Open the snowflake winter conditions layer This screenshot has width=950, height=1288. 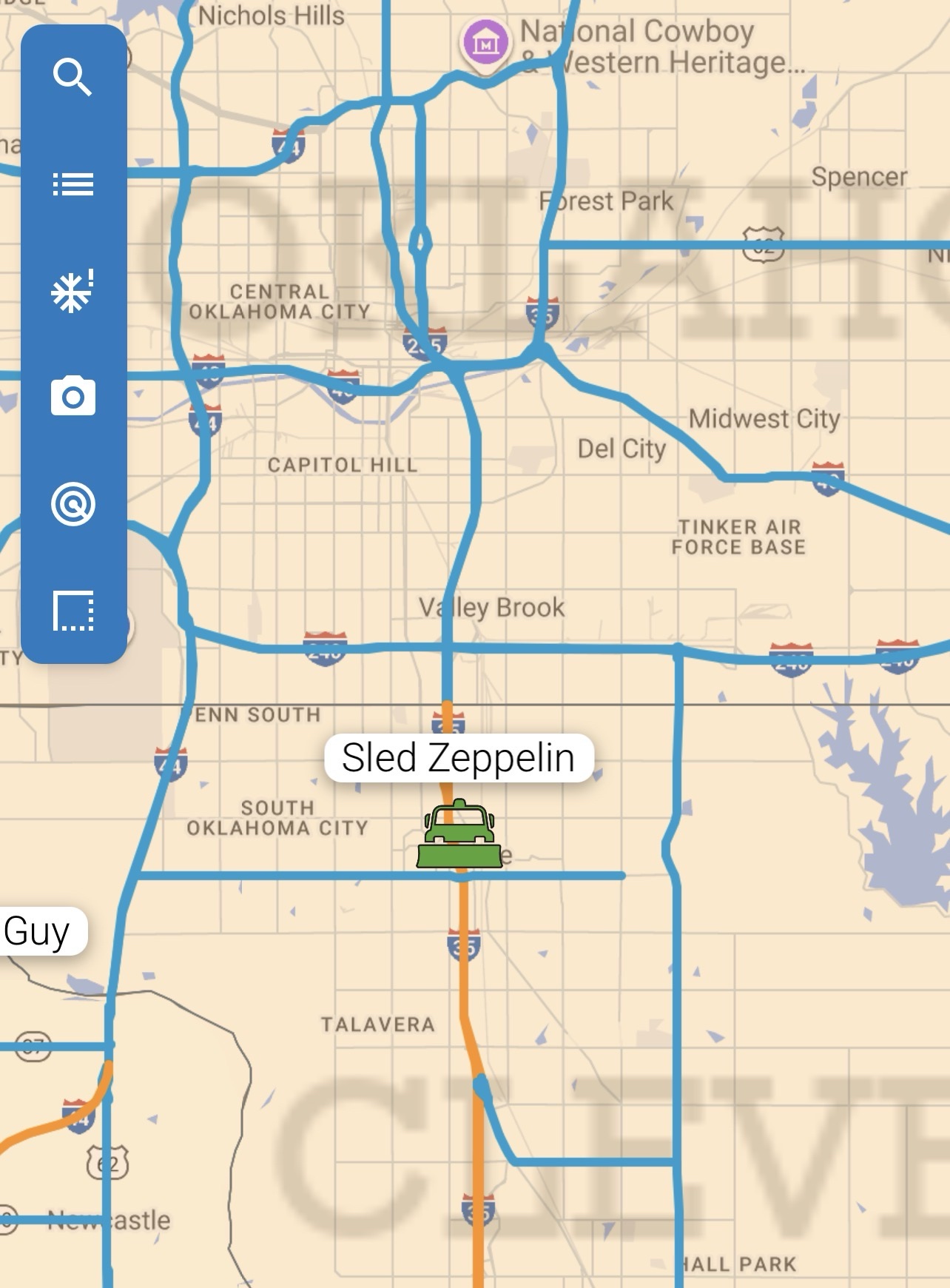pyautogui.click(x=73, y=291)
